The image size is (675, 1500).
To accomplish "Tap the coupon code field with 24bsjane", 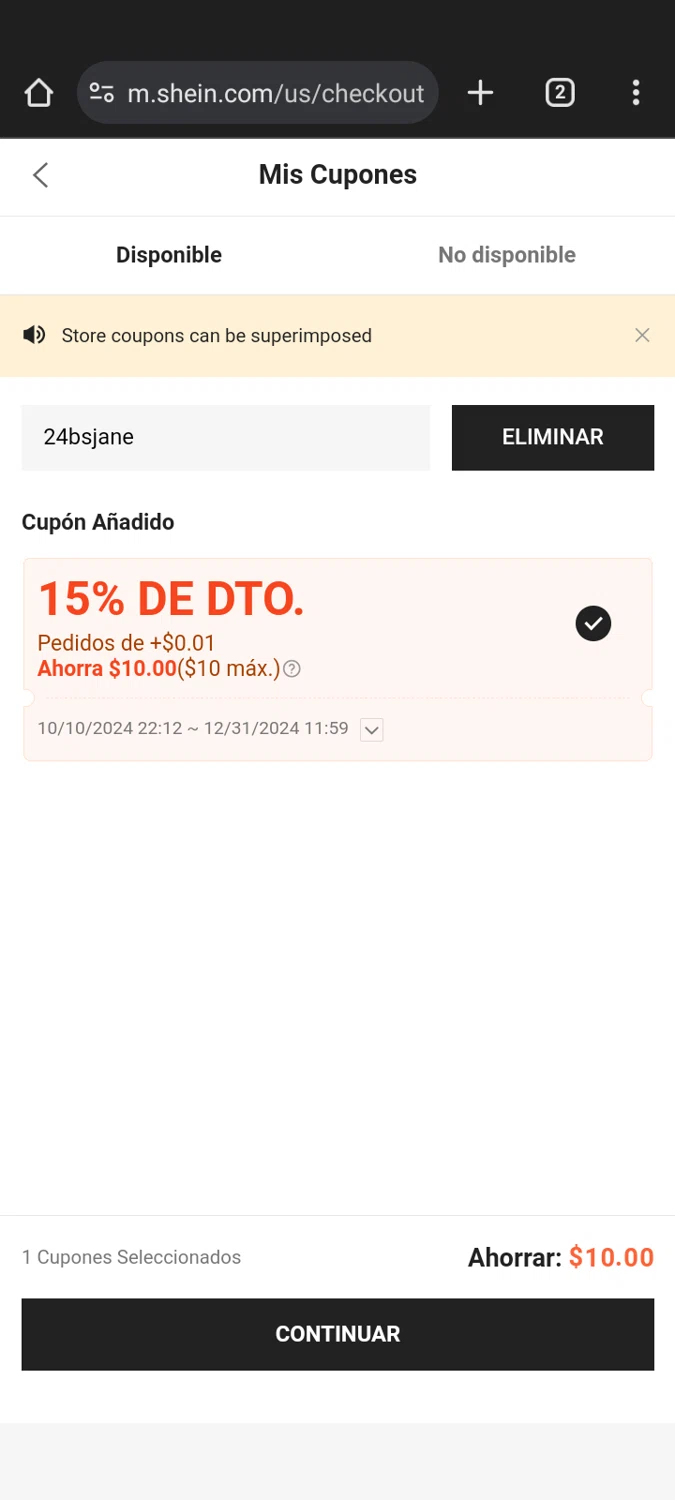I will 226,437.
